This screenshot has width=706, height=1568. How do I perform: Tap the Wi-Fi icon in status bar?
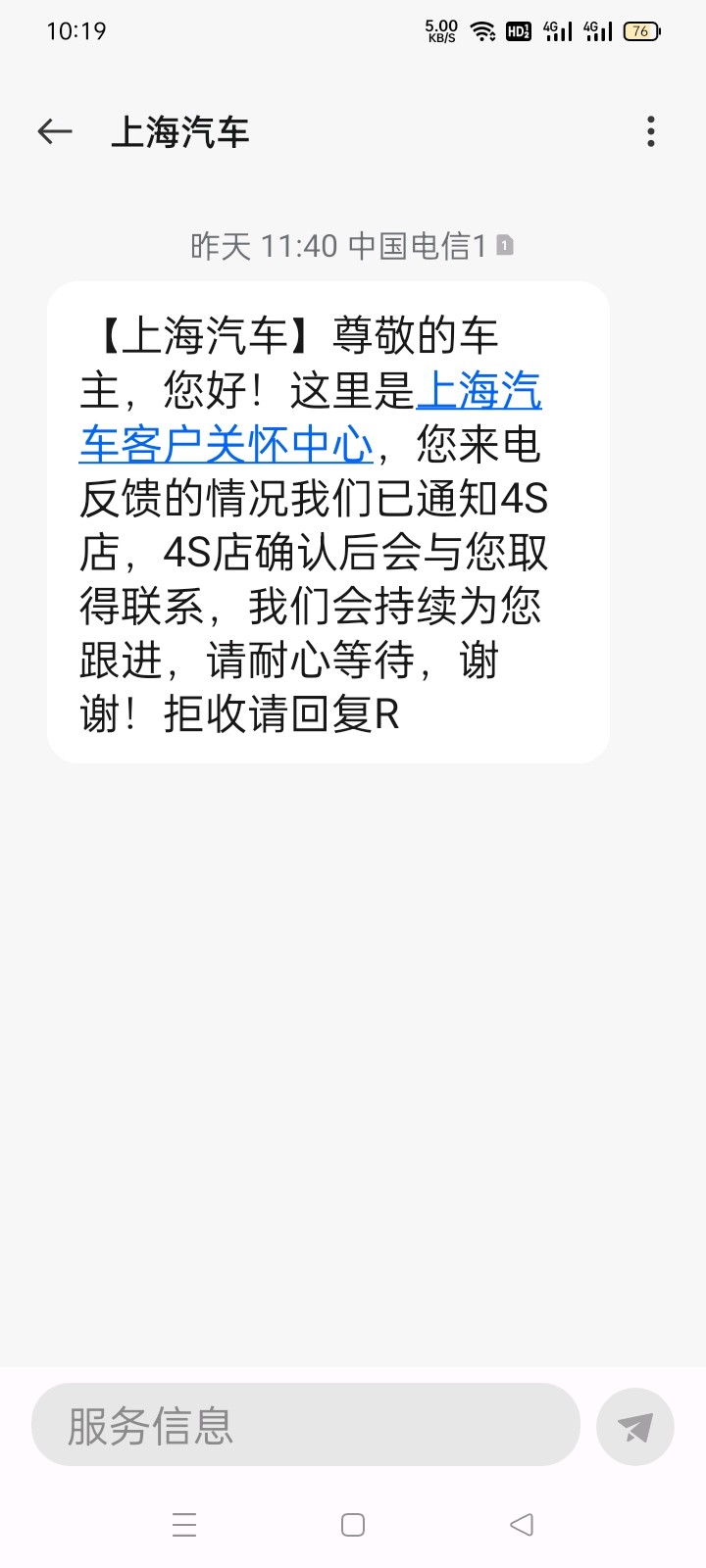pyautogui.click(x=481, y=30)
